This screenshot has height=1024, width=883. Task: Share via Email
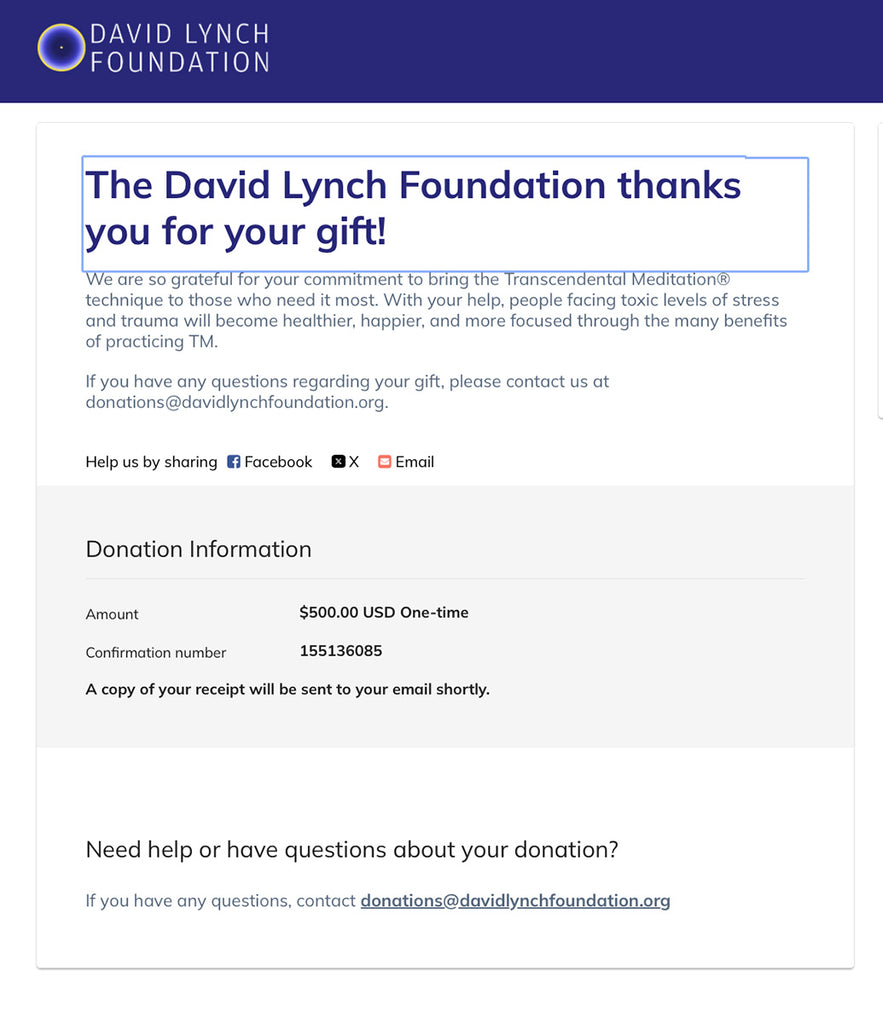pos(406,462)
